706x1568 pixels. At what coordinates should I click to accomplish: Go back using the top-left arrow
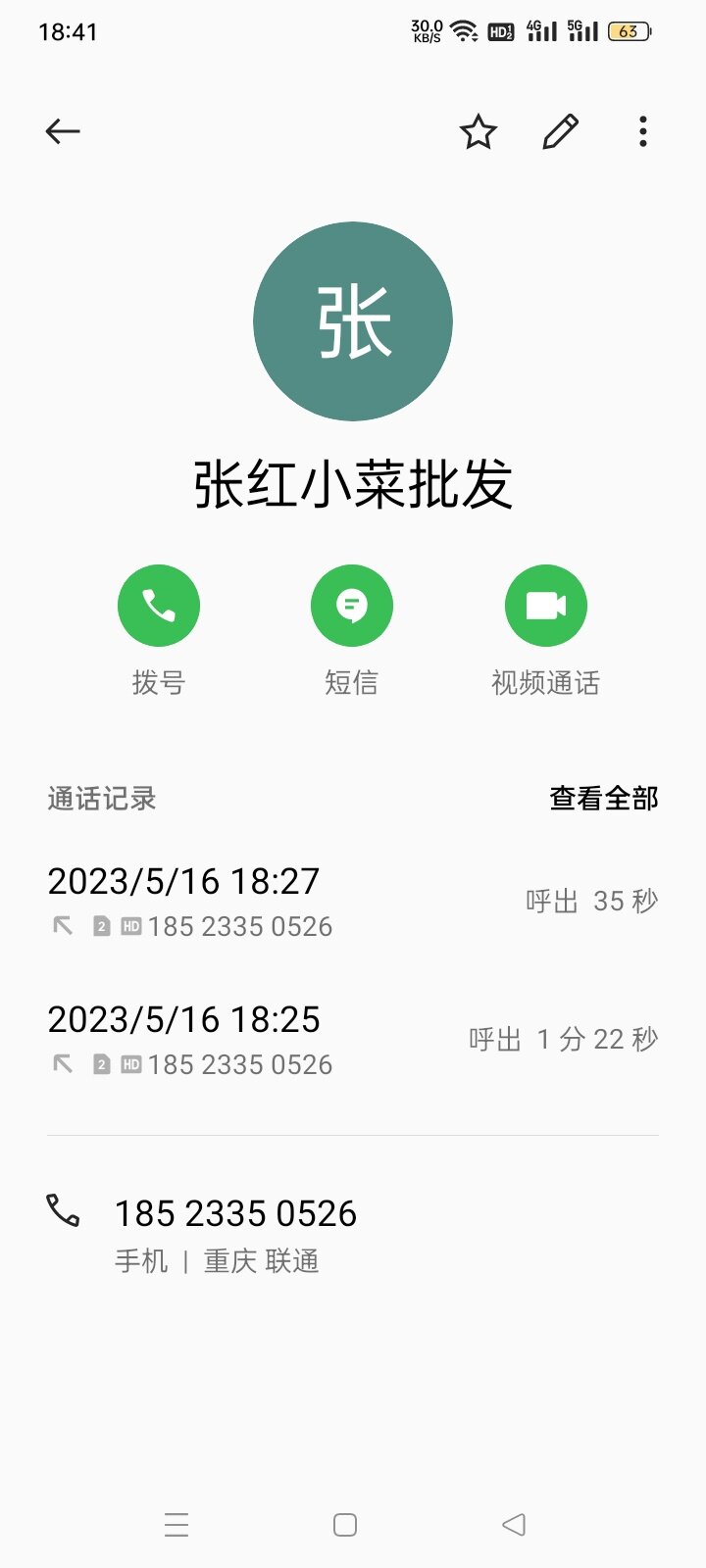coord(63,131)
